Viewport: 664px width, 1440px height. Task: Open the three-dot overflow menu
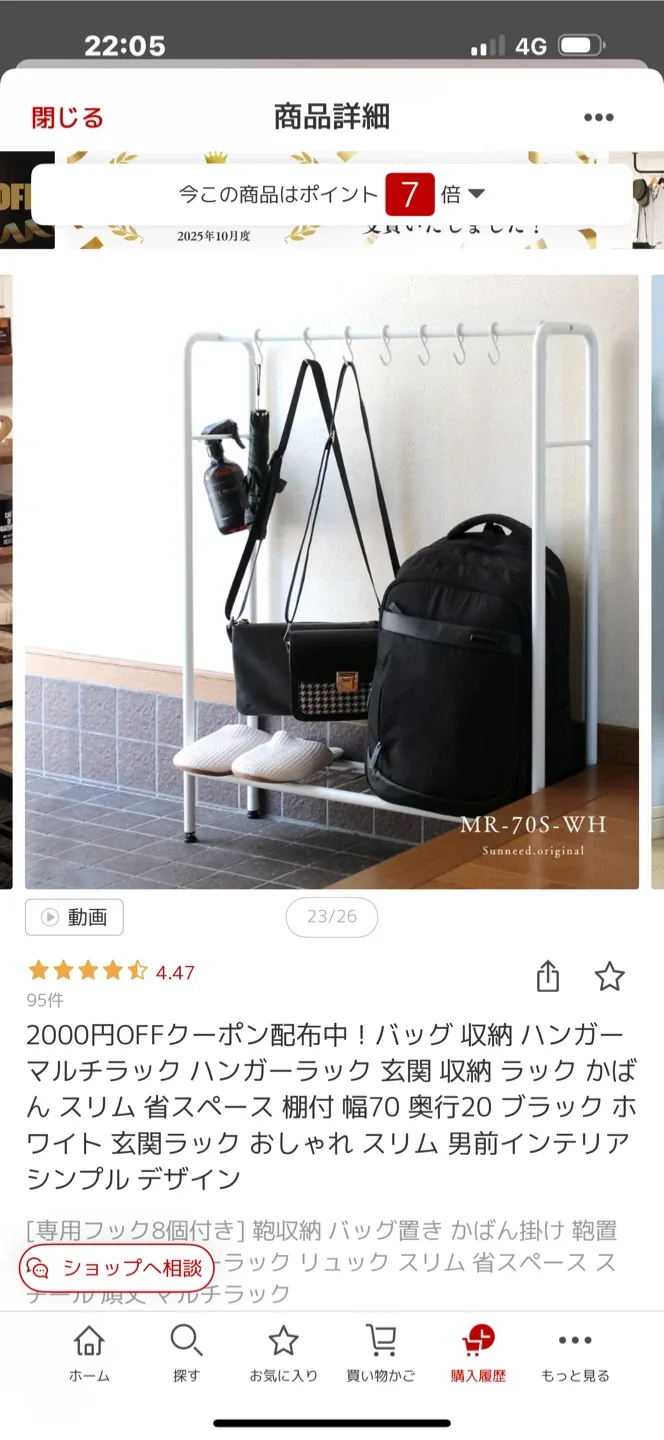(x=598, y=118)
